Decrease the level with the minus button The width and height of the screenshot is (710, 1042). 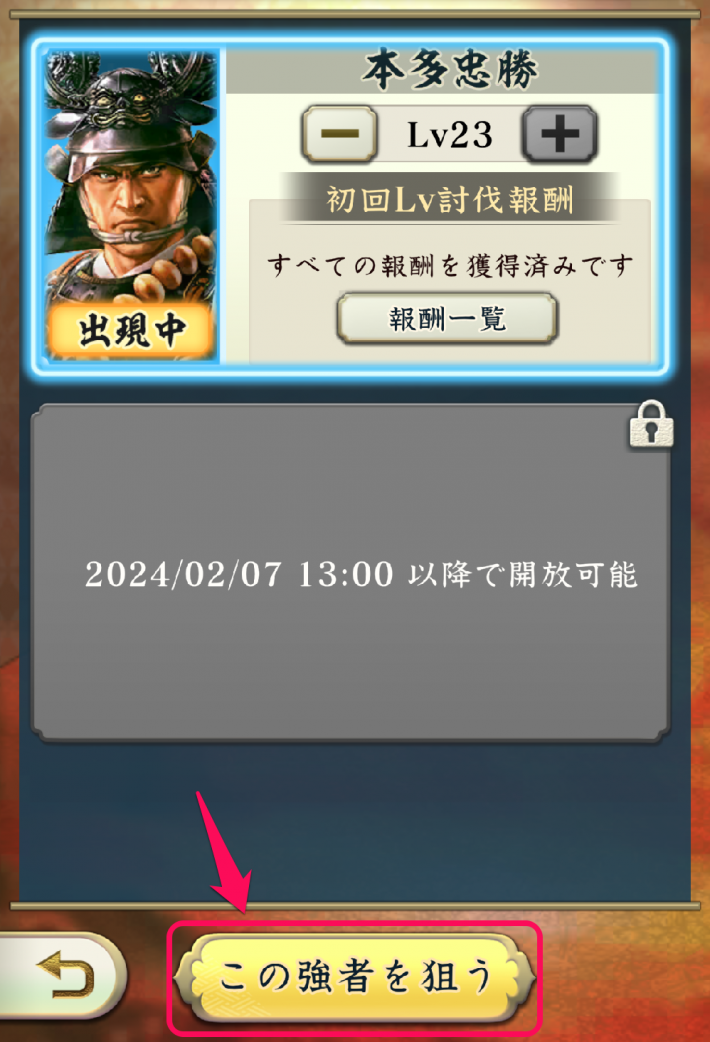coord(340,134)
